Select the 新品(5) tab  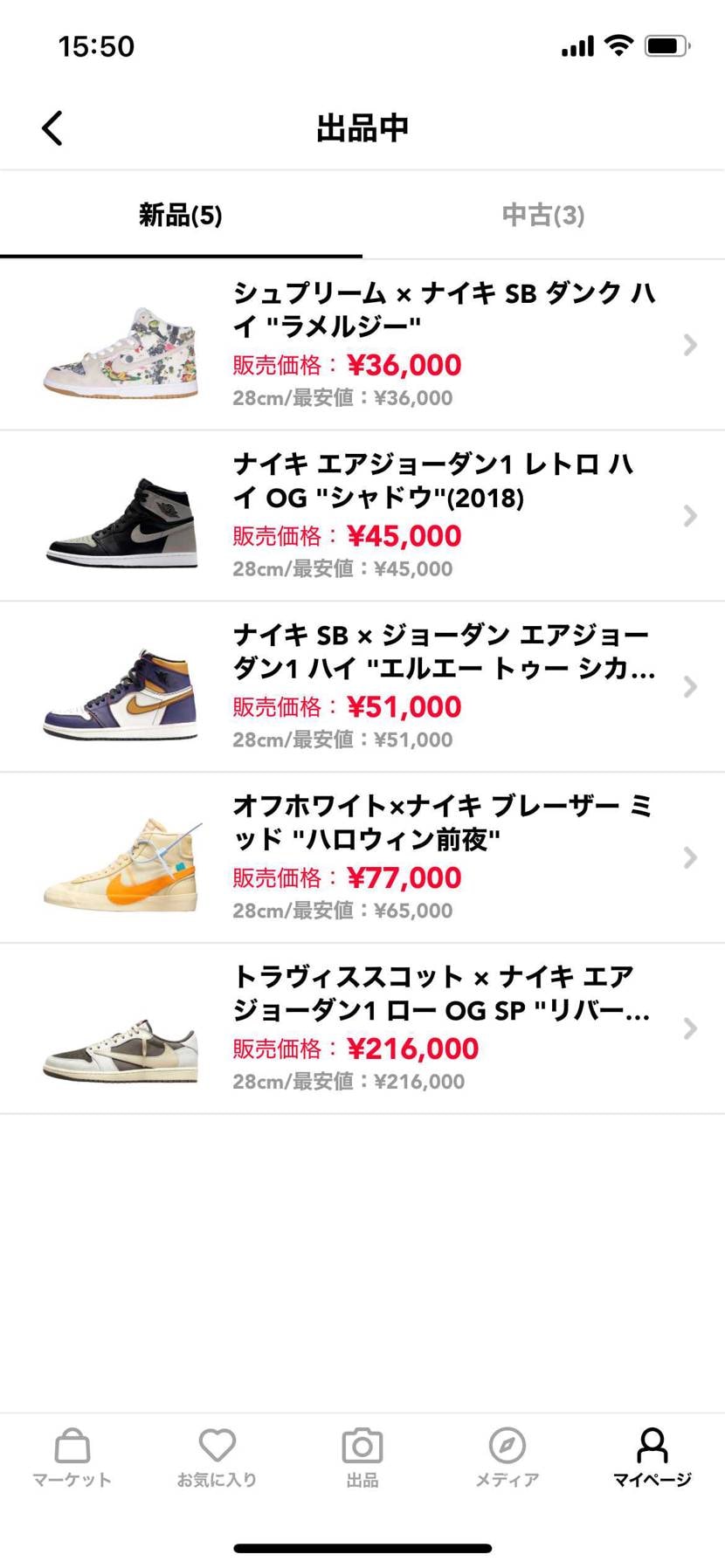[181, 216]
